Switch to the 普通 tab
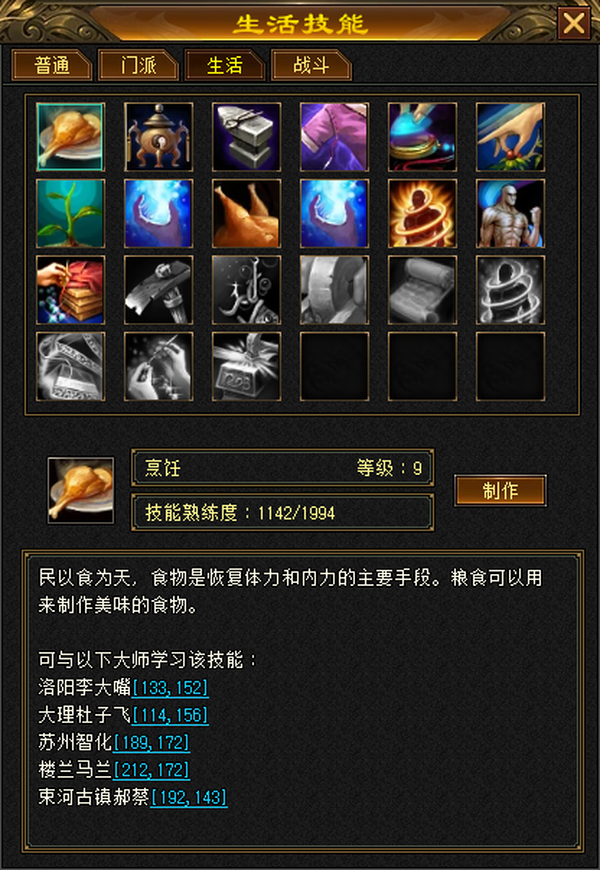The height and width of the screenshot is (870, 600). pyautogui.click(x=52, y=65)
